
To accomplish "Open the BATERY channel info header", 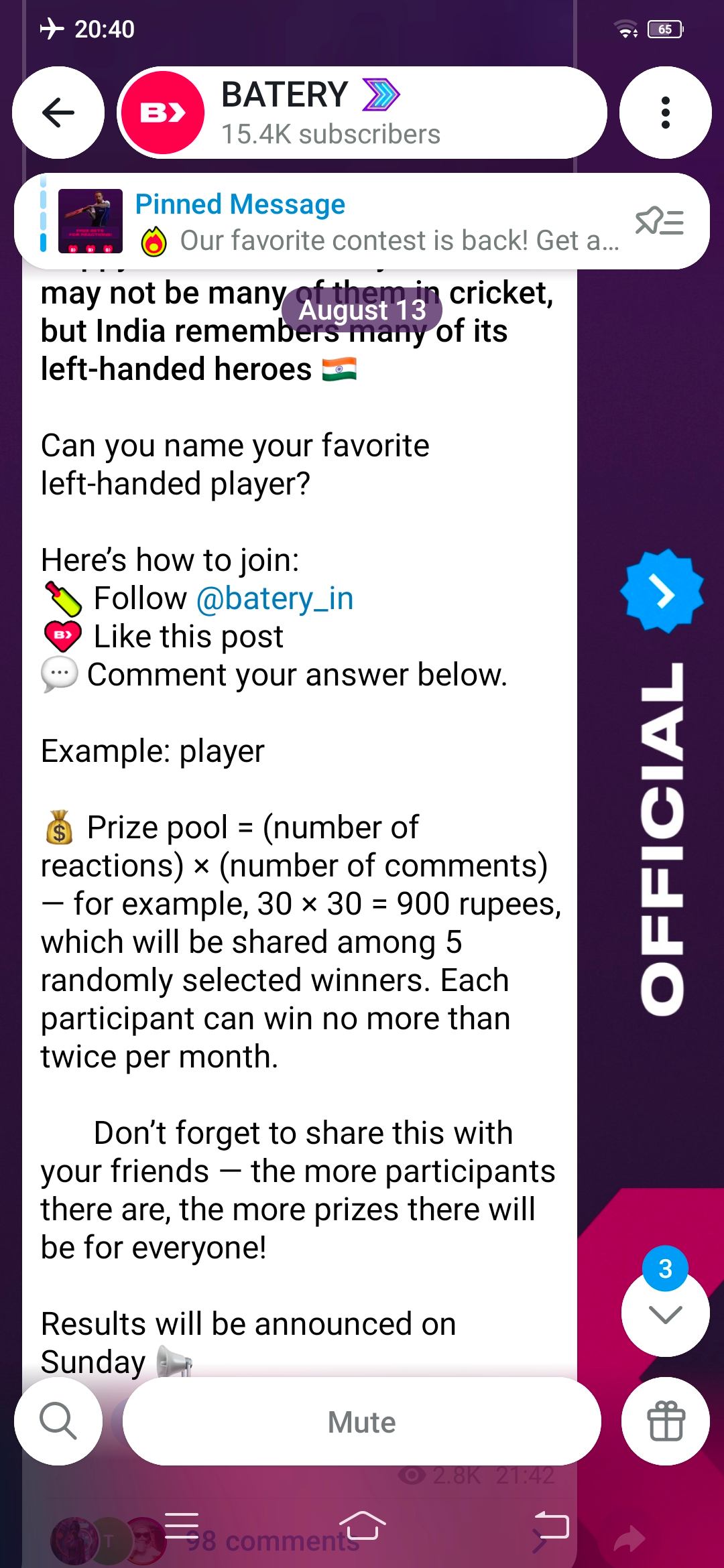I will click(x=363, y=113).
